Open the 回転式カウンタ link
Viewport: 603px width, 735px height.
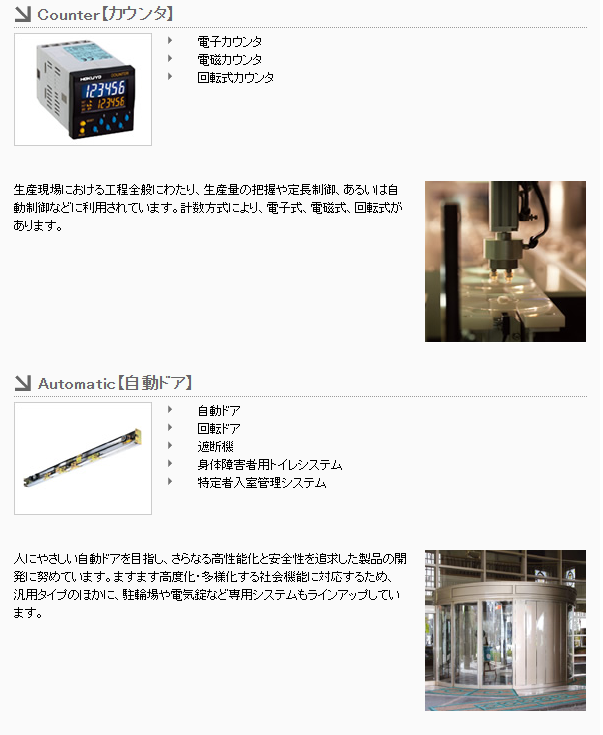point(235,77)
